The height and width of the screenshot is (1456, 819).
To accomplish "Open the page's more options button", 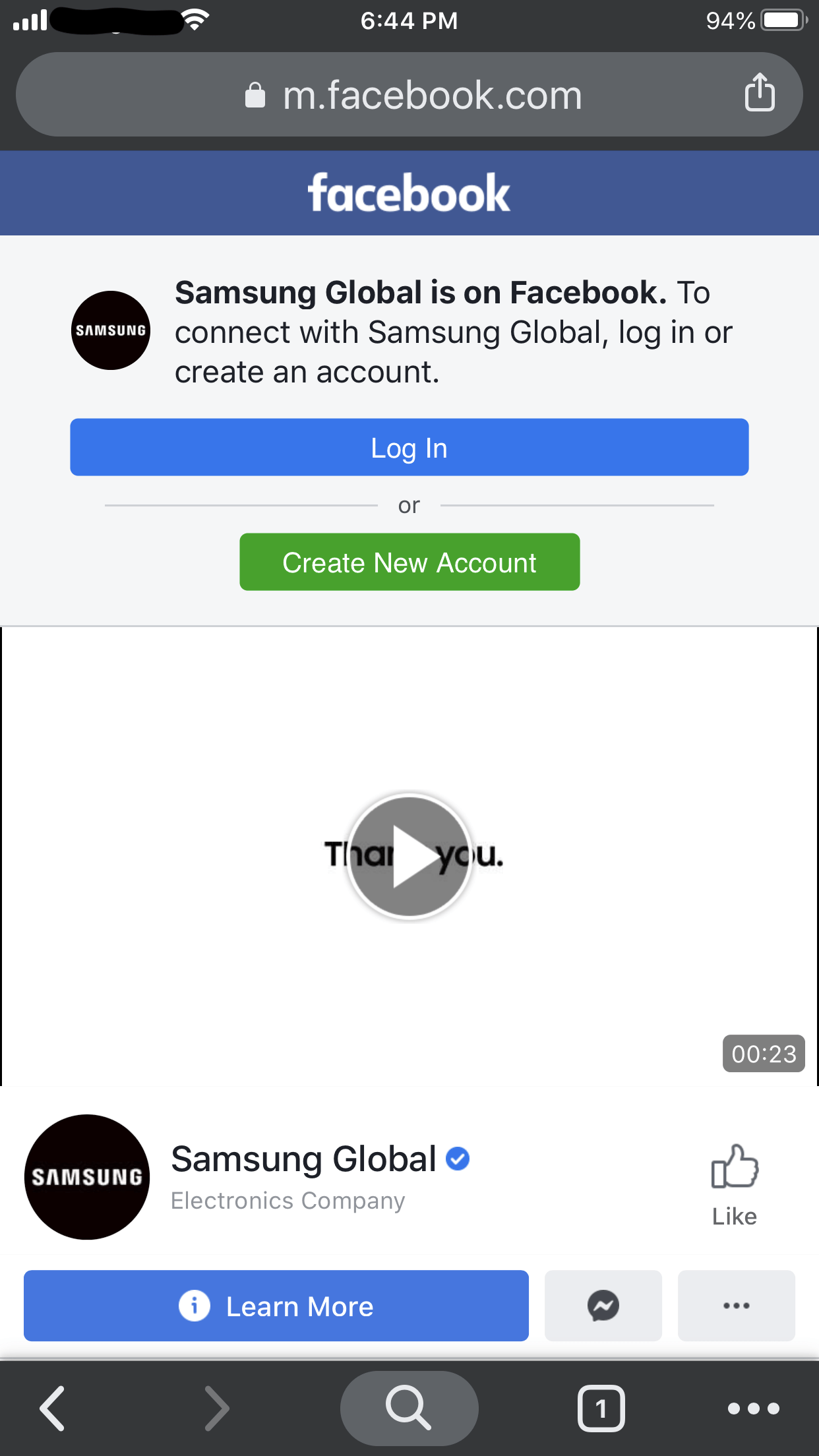I will click(x=736, y=1306).
